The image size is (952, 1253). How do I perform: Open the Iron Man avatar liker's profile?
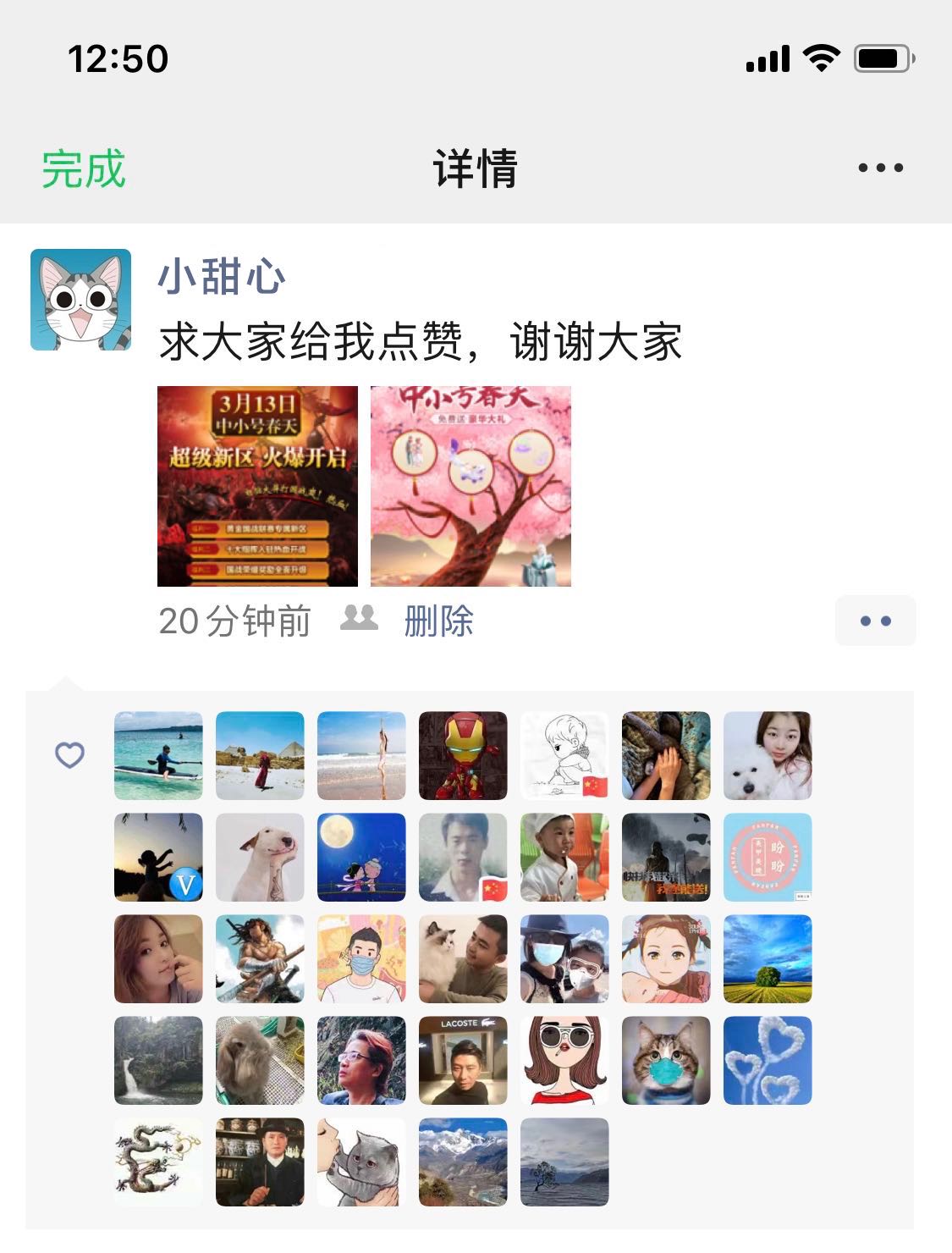tap(463, 755)
